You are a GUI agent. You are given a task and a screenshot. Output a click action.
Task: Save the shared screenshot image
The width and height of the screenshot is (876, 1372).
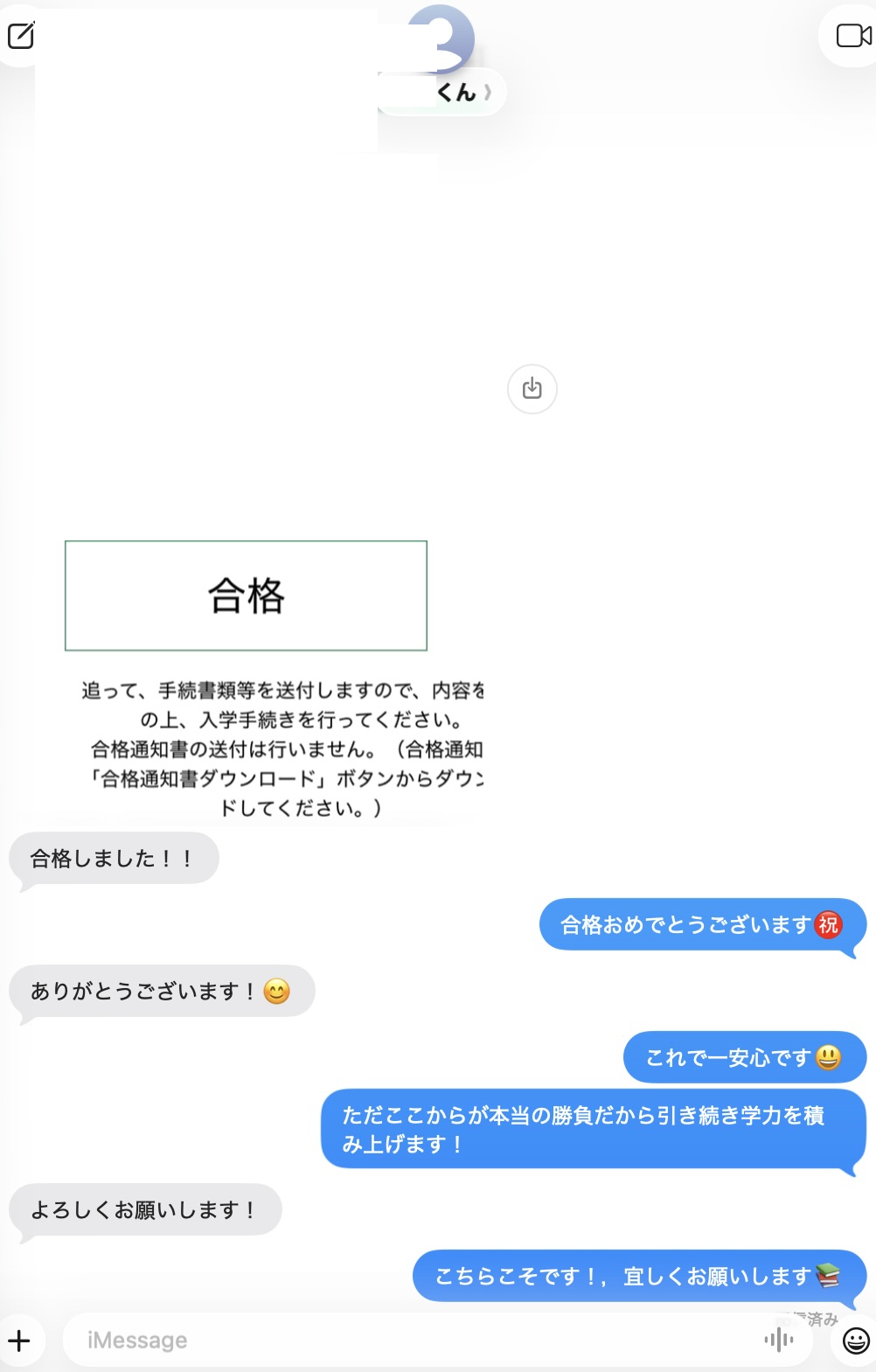click(x=532, y=388)
